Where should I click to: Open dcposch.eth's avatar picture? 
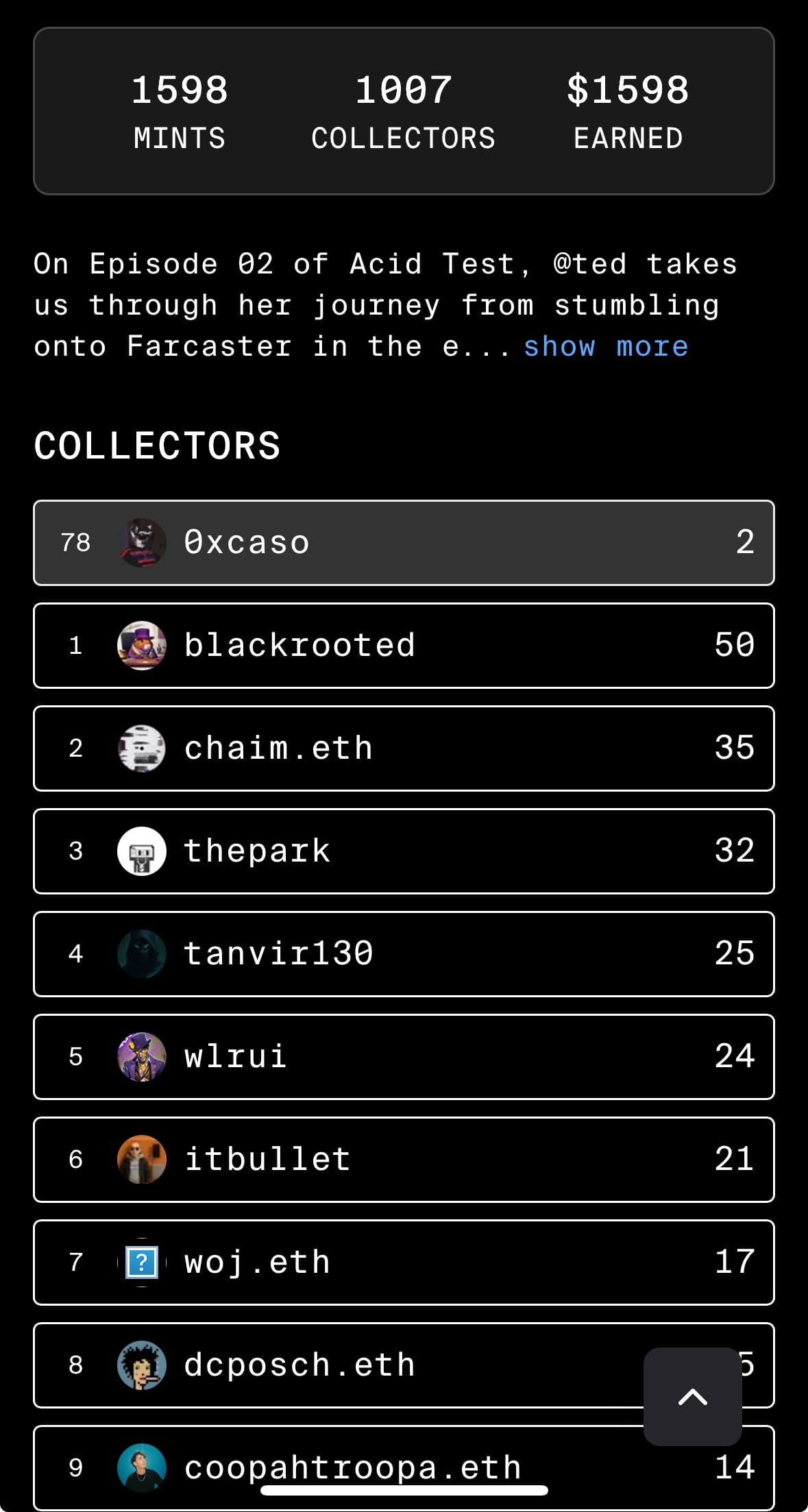click(142, 1365)
